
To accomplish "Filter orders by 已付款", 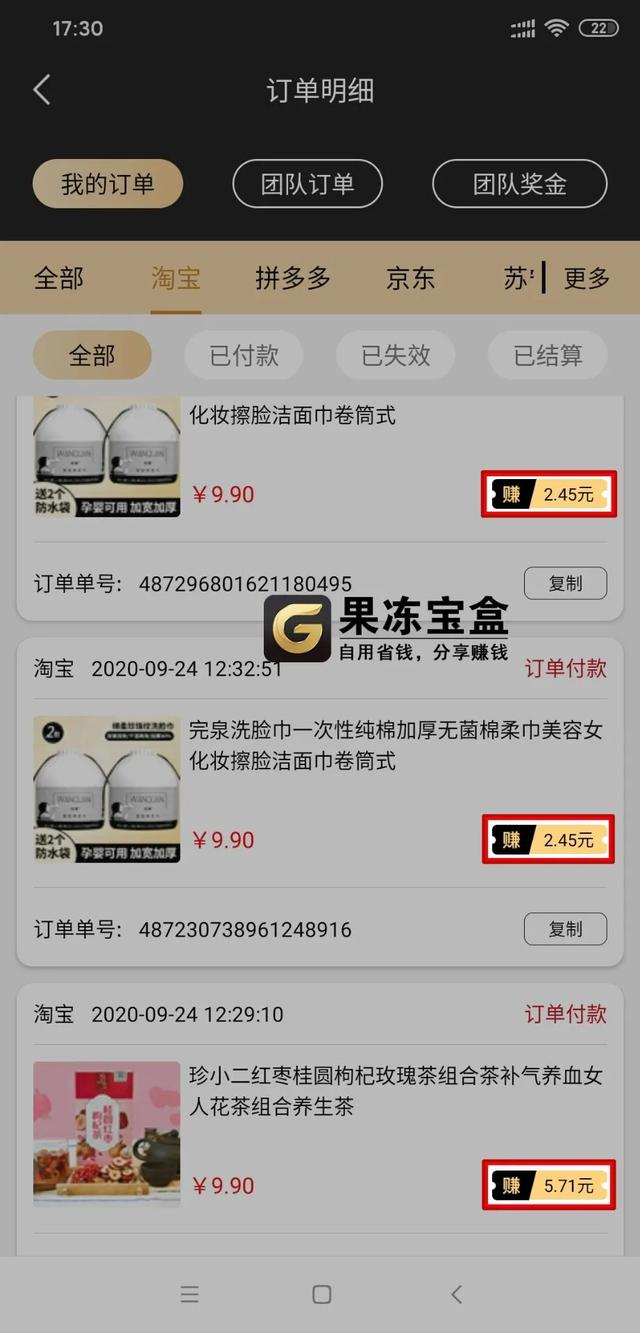I will pyautogui.click(x=244, y=355).
